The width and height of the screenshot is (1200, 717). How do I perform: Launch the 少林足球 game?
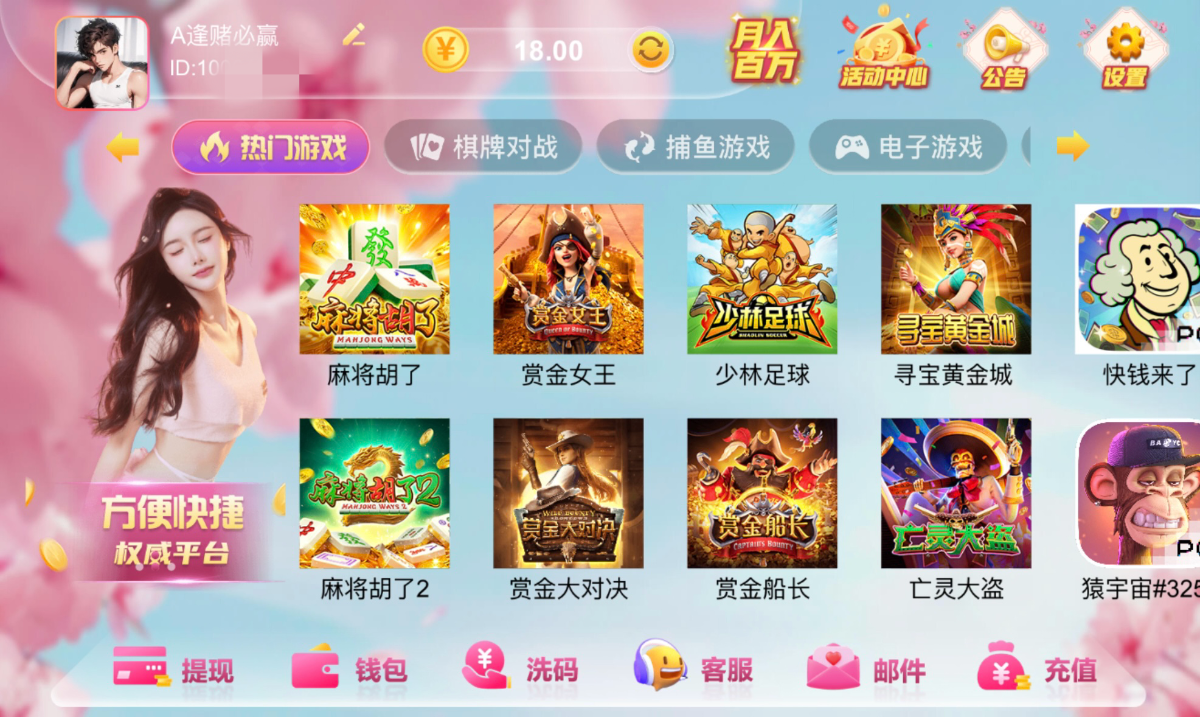[x=762, y=279]
